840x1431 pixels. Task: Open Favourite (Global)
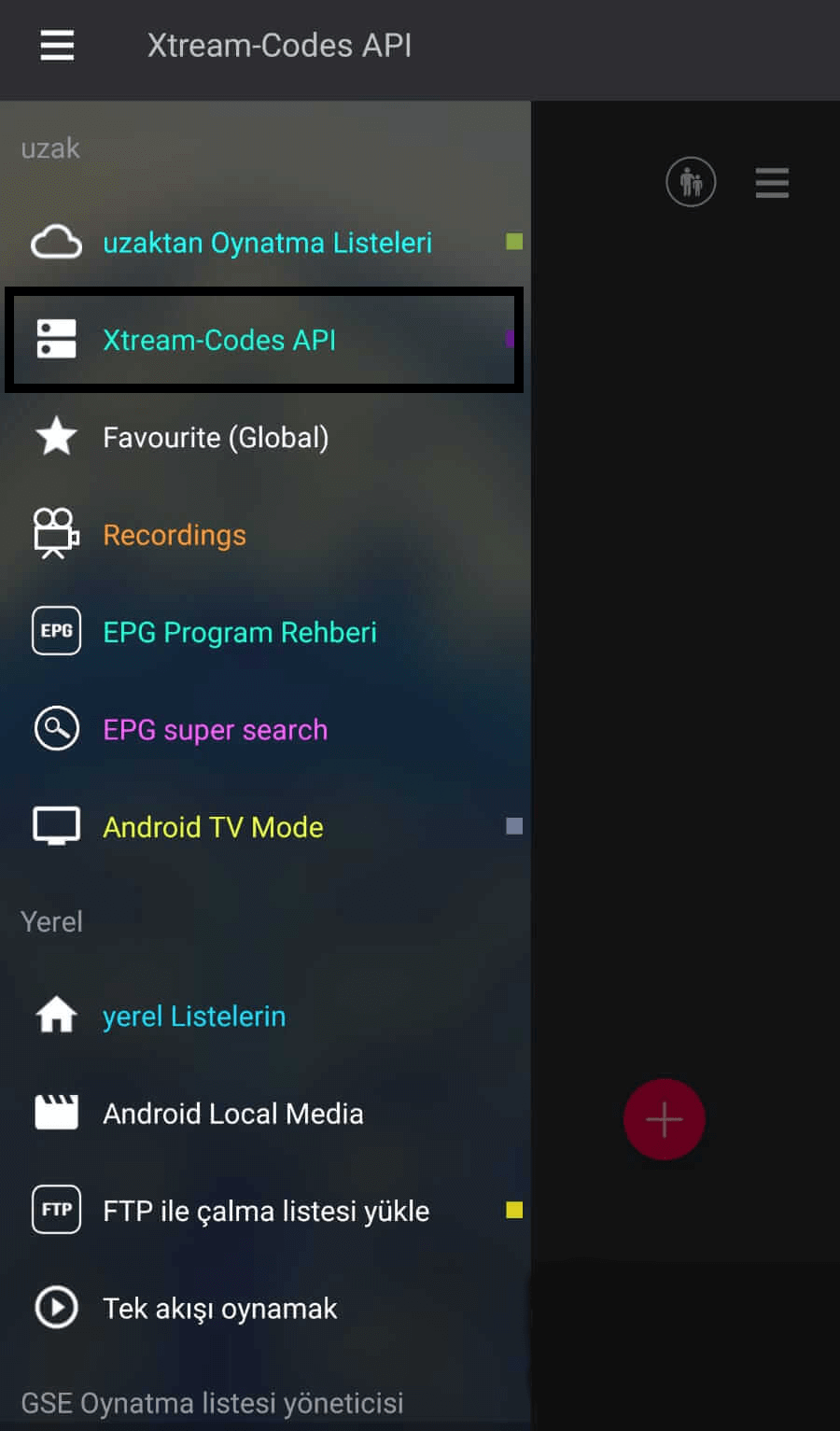tap(265, 437)
